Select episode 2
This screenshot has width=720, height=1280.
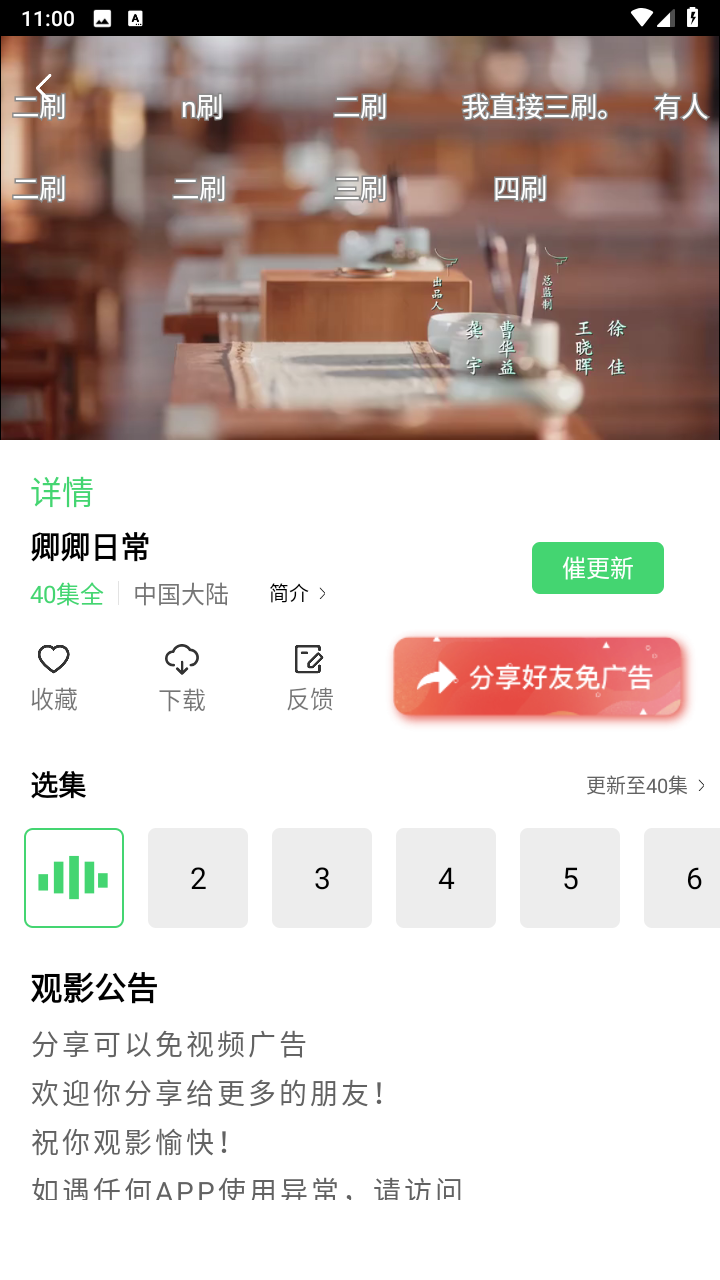[198, 878]
